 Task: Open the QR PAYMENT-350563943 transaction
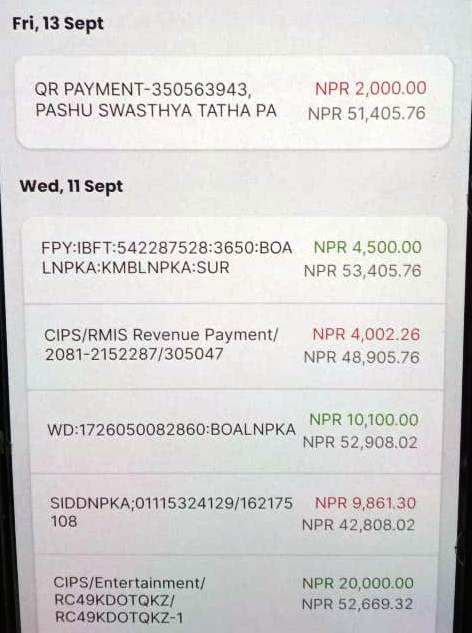233,102
